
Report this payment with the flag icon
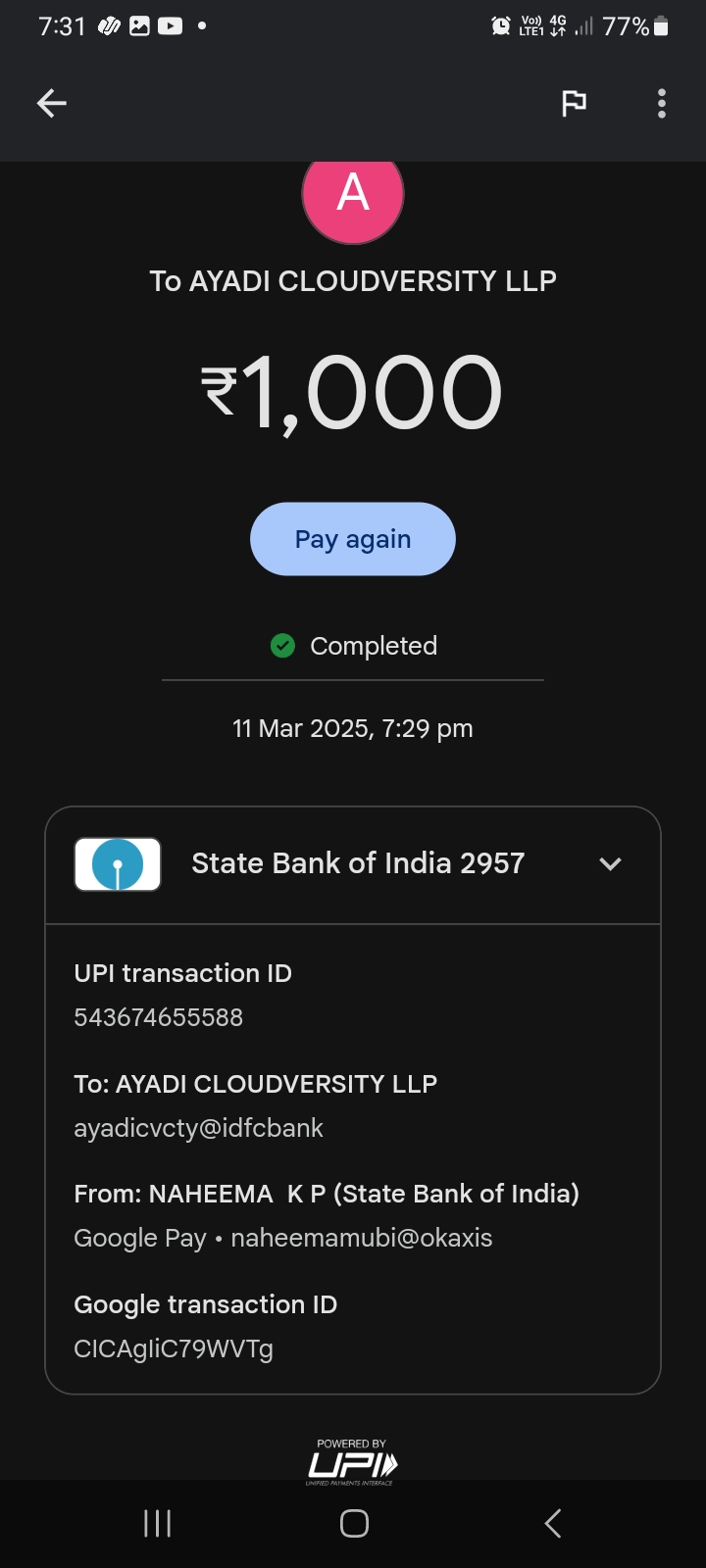click(574, 103)
